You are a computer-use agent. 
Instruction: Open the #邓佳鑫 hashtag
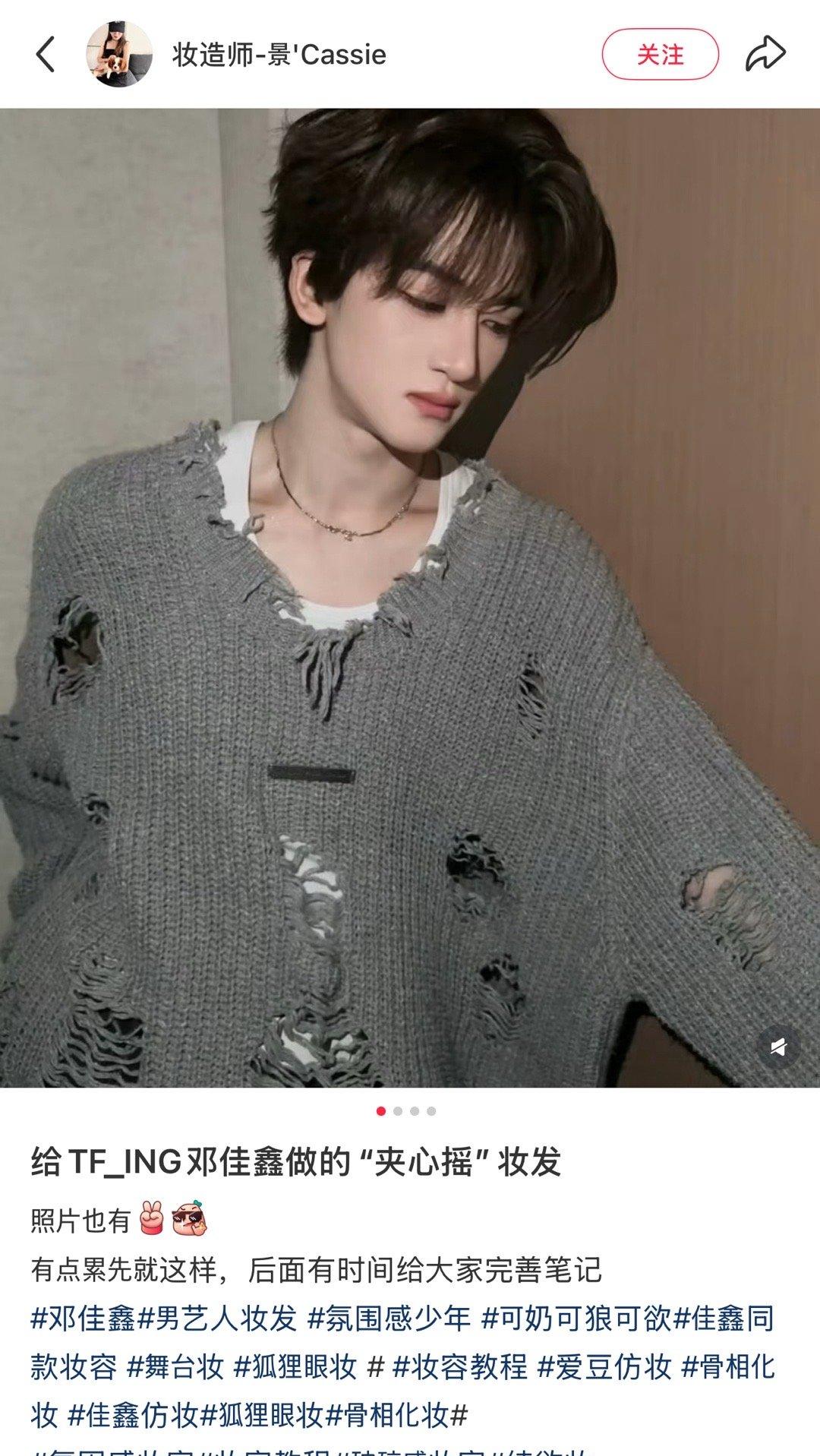coord(83,1319)
